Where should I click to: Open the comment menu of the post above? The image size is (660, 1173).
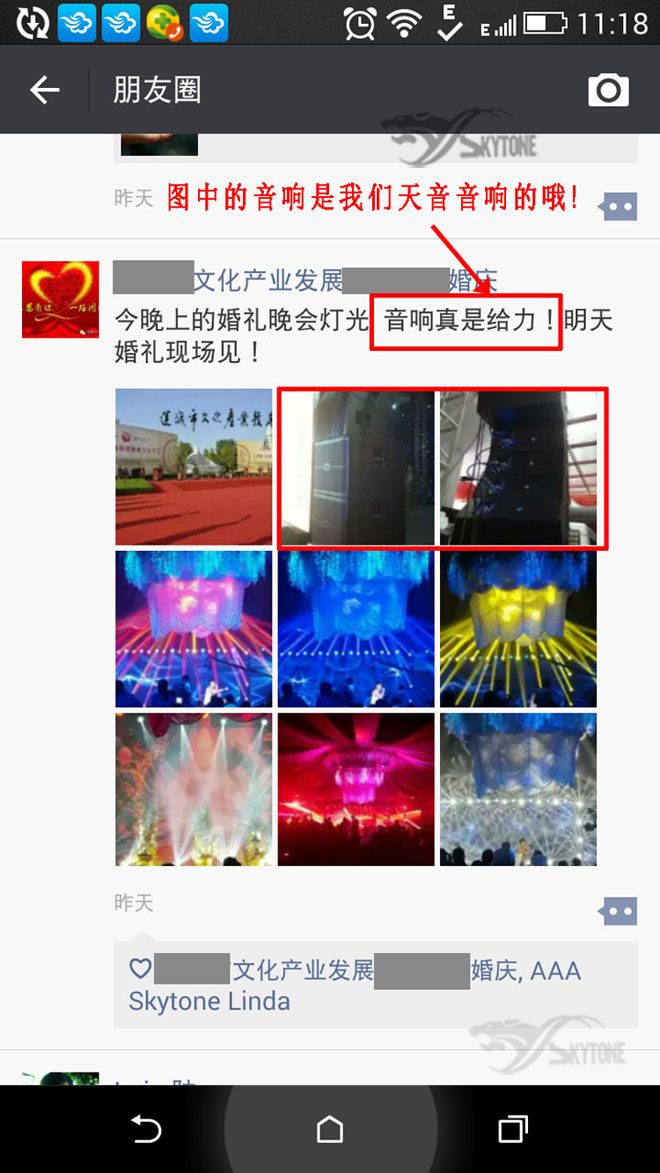617,207
